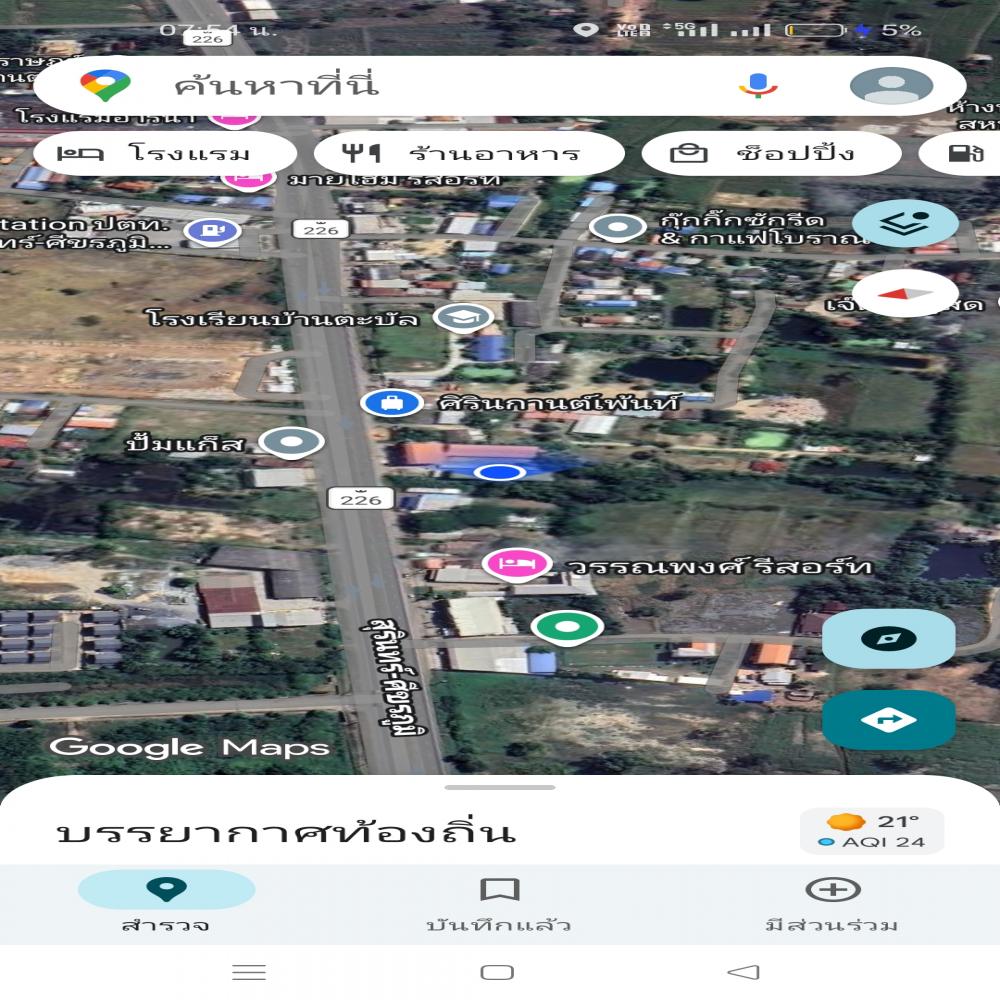Image resolution: width=1000 pixels, height=1000 pixels.
Task: Start voice search with the microphone
Action: pos(758,86)
